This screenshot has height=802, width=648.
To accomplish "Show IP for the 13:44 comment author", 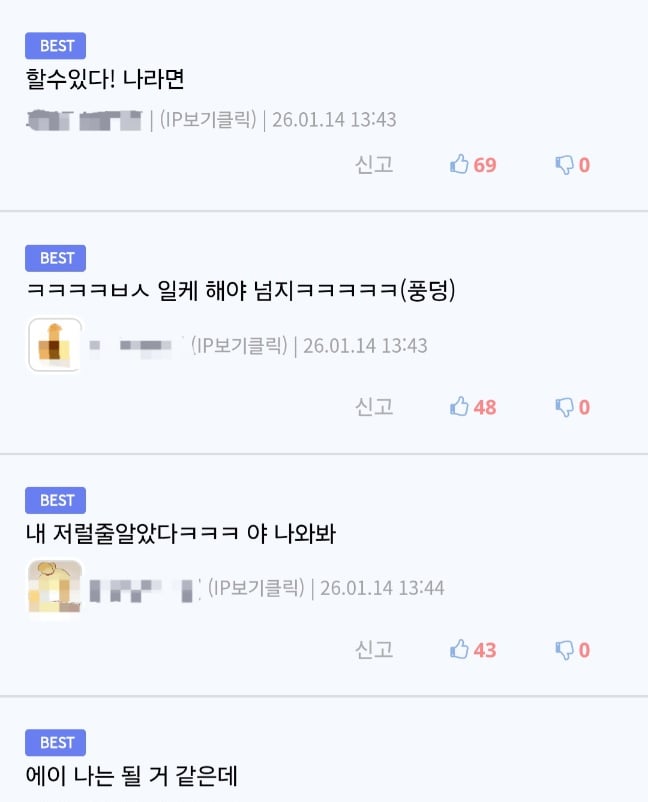I will point(256,588).
